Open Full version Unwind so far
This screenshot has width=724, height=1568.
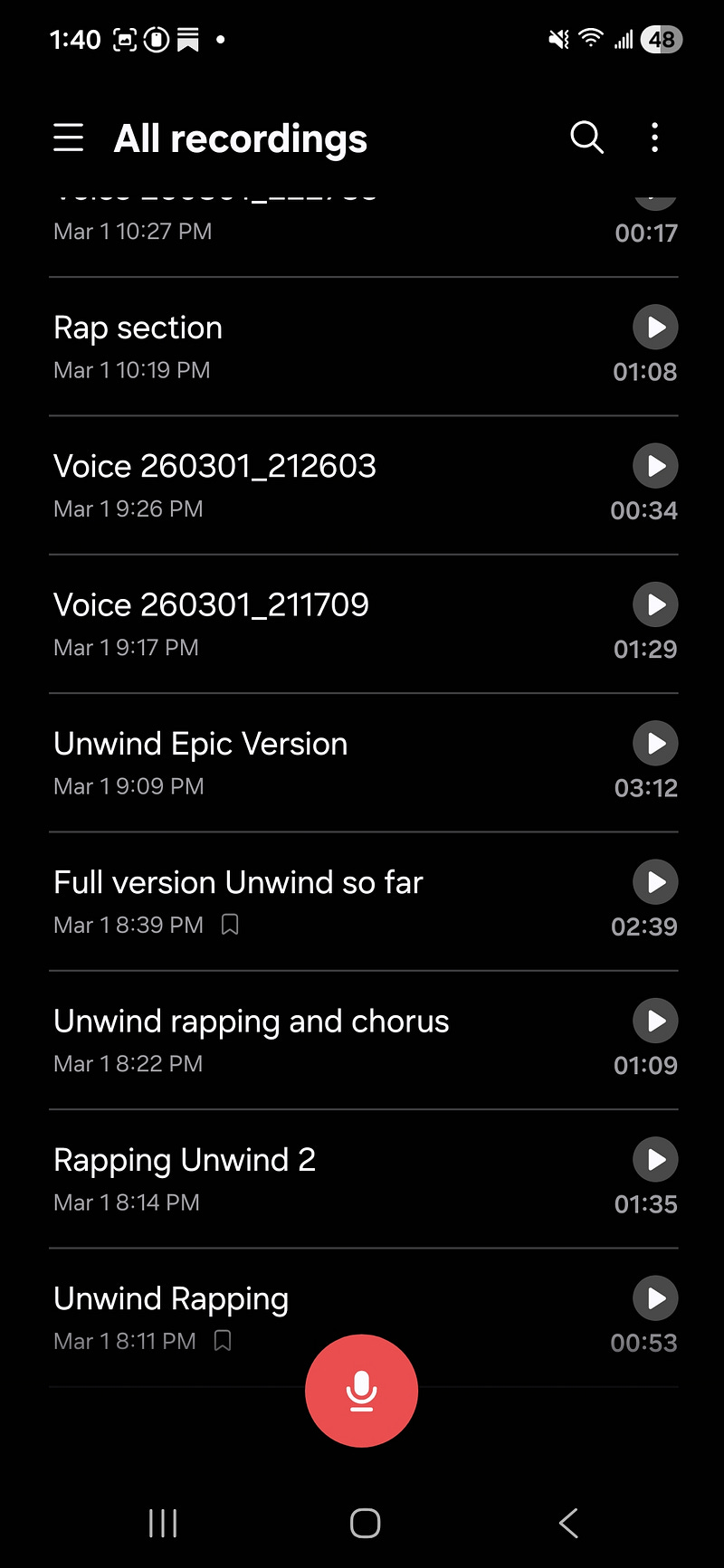pos(271,901)
